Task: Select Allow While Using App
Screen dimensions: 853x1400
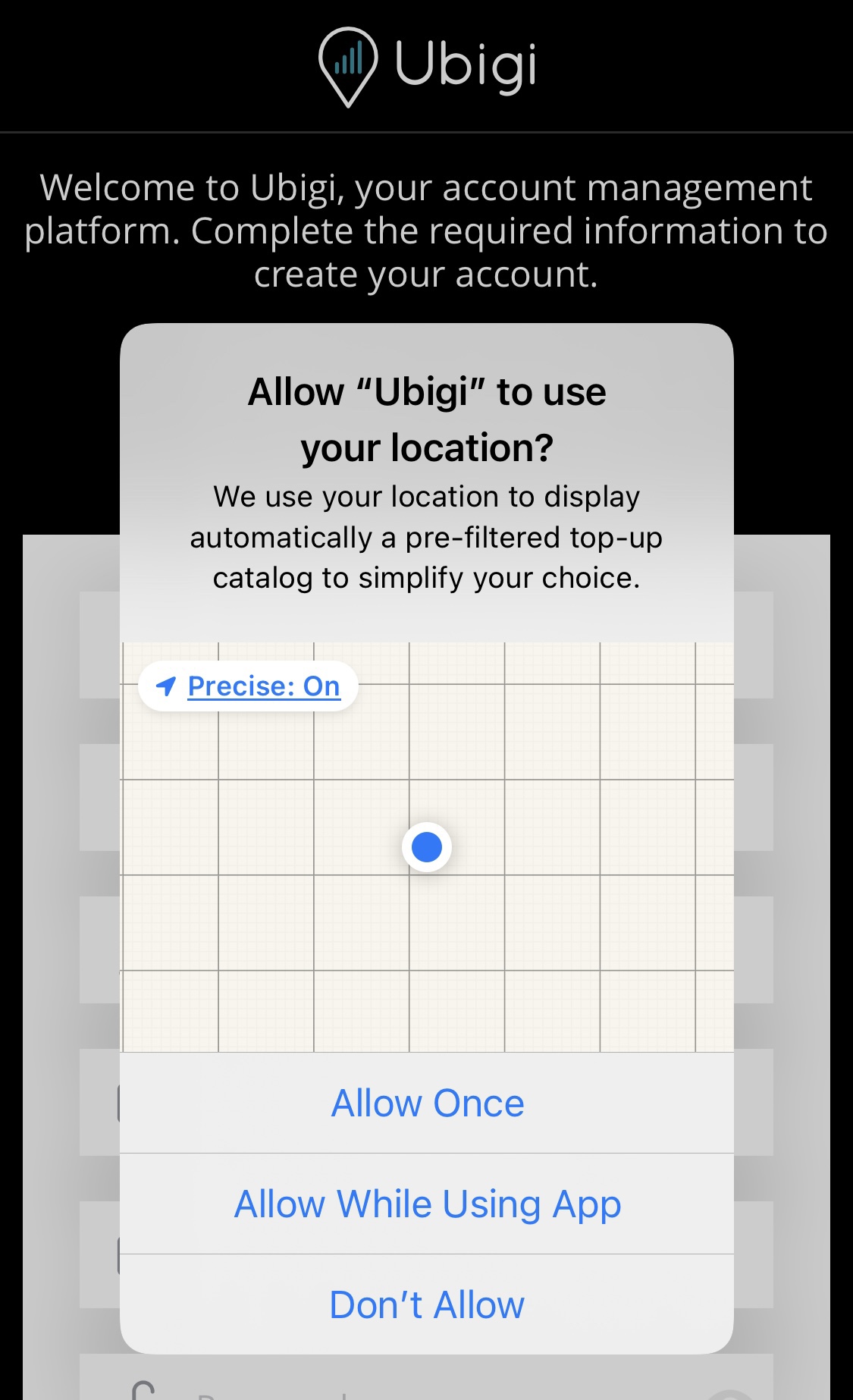Action: (x=427, y=1204)
